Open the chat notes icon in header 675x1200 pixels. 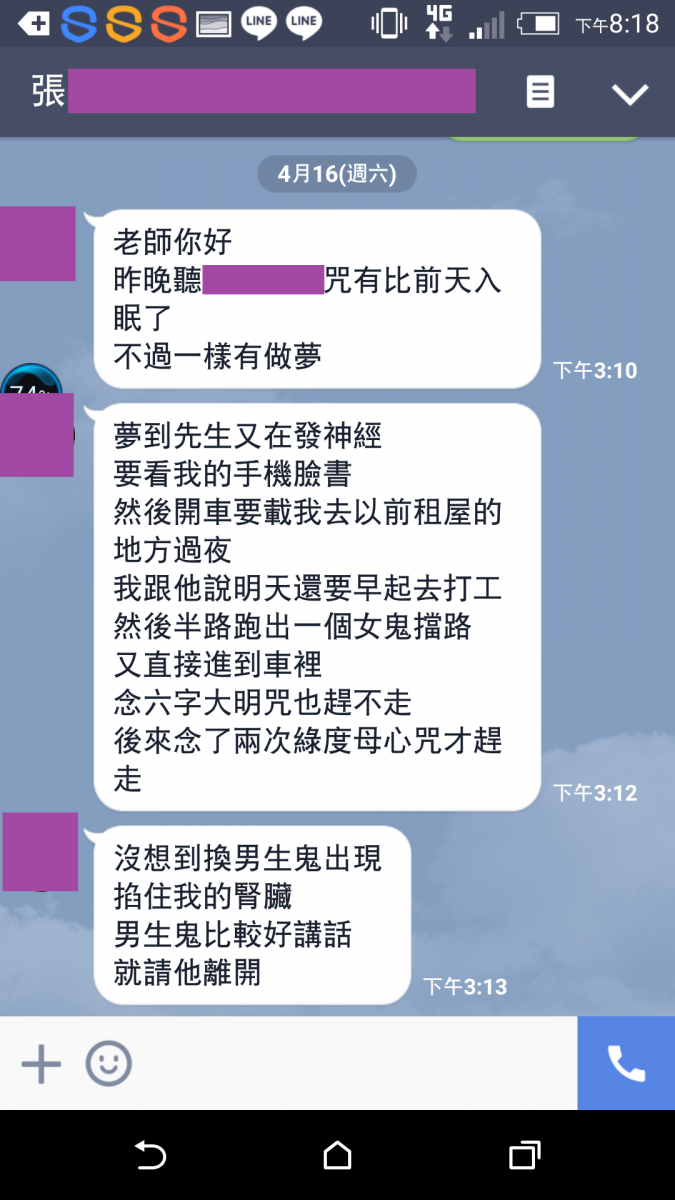coord(540,93)
